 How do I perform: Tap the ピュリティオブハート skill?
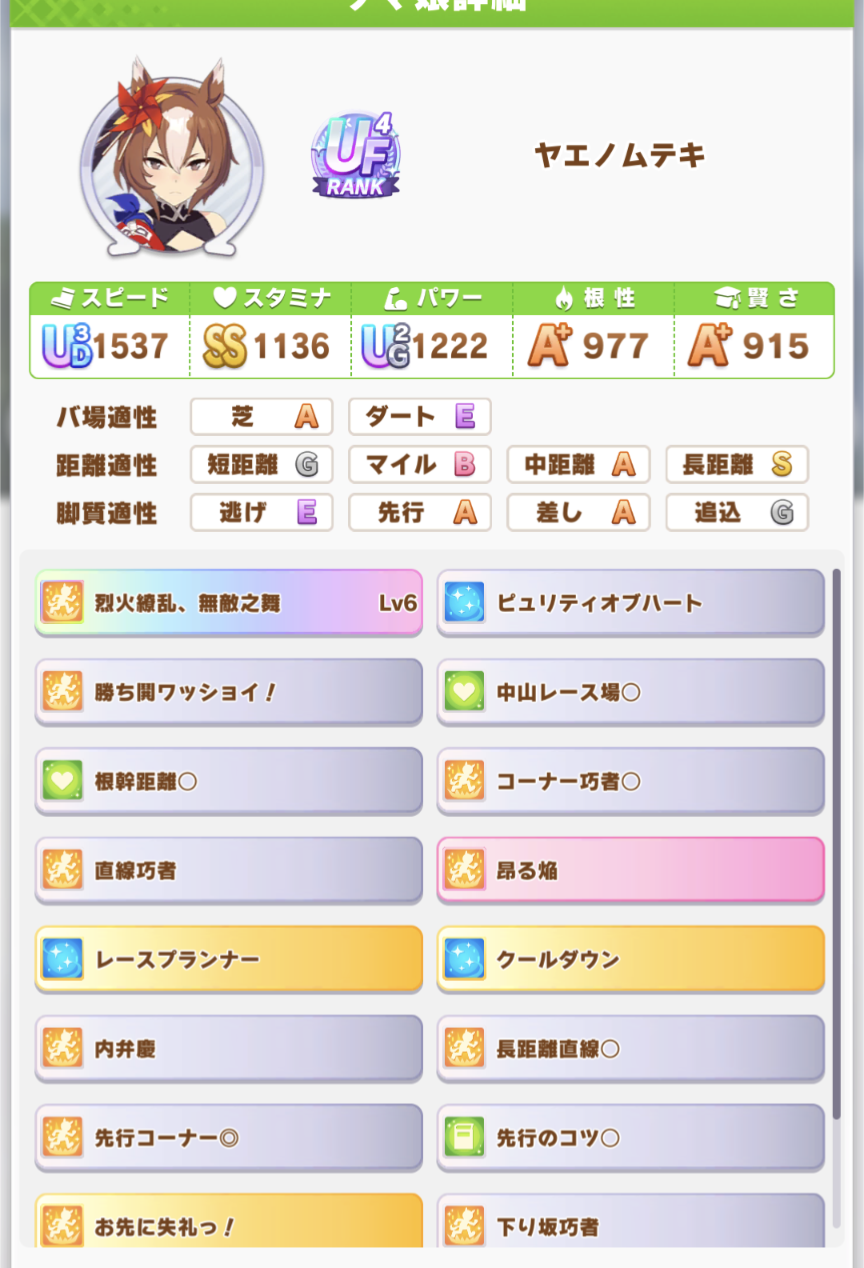click(631, 602)
